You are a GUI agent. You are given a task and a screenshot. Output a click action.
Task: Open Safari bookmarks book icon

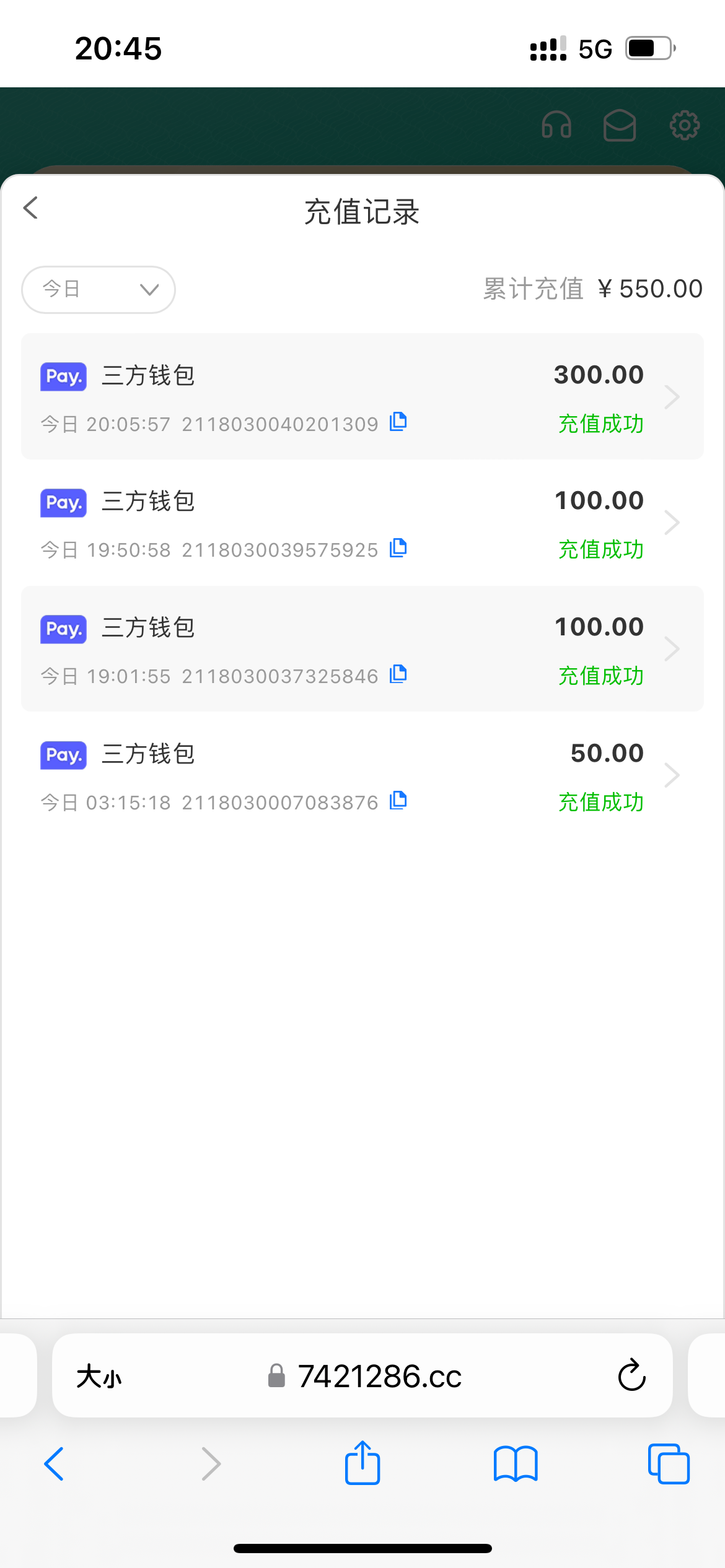click(515, 1465)
